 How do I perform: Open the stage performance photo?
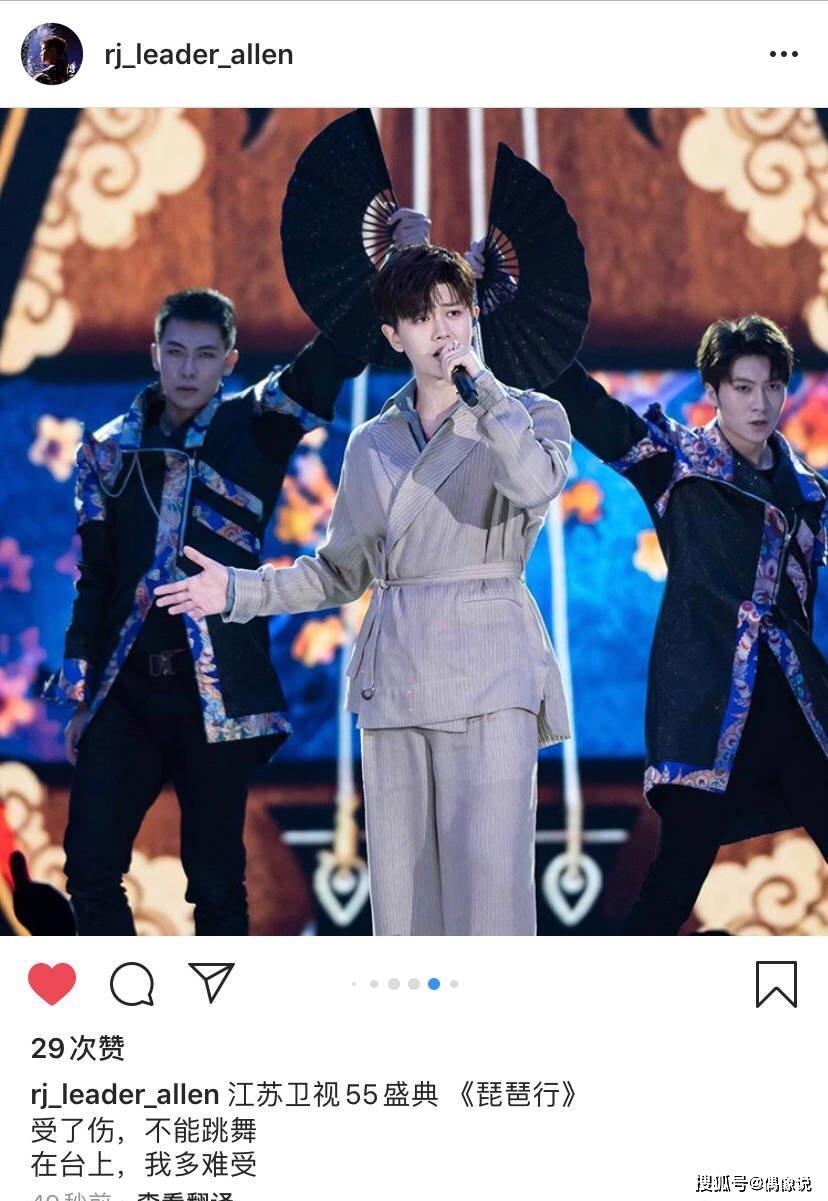[x=414, y=520]
